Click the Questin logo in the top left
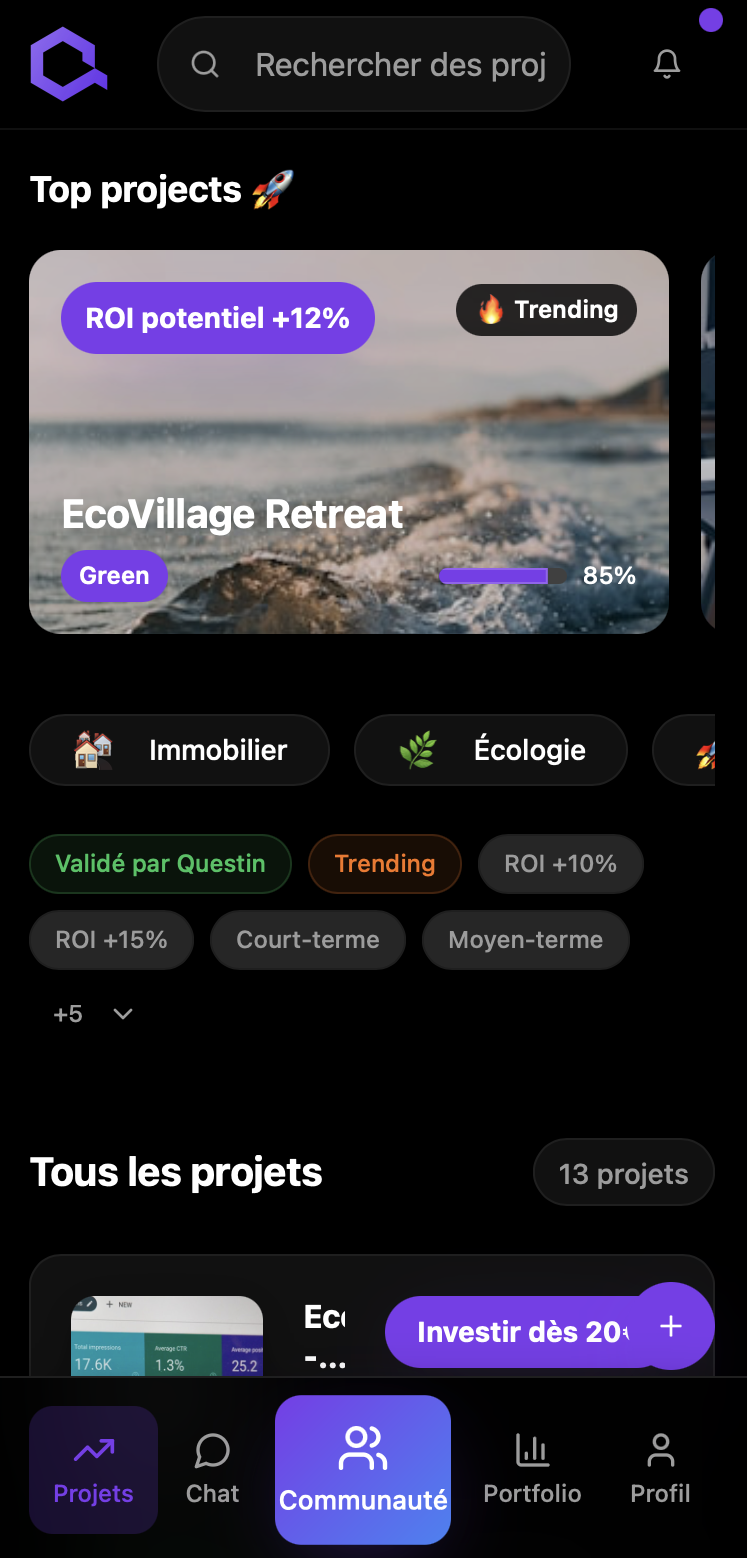Screen dimensions: 748x1558 (x=68, y=63)
